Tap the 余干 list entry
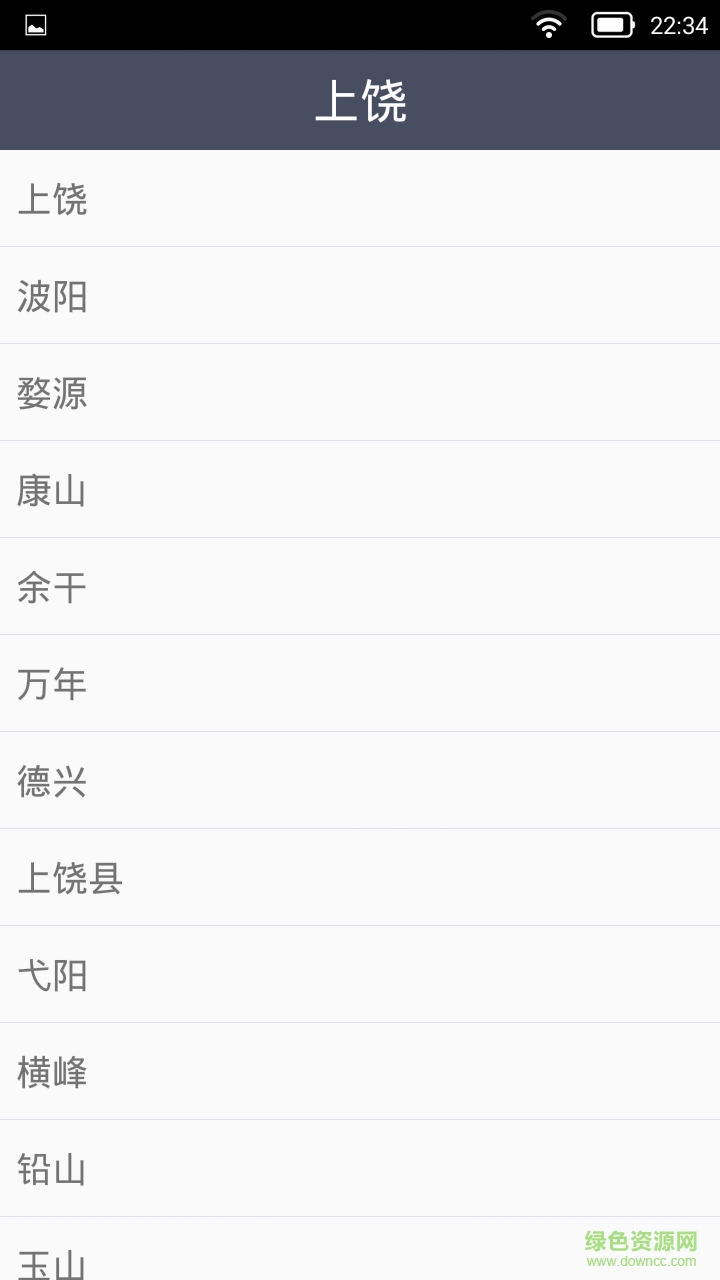This screenshot has height=1280, width=720. point(54,586)
